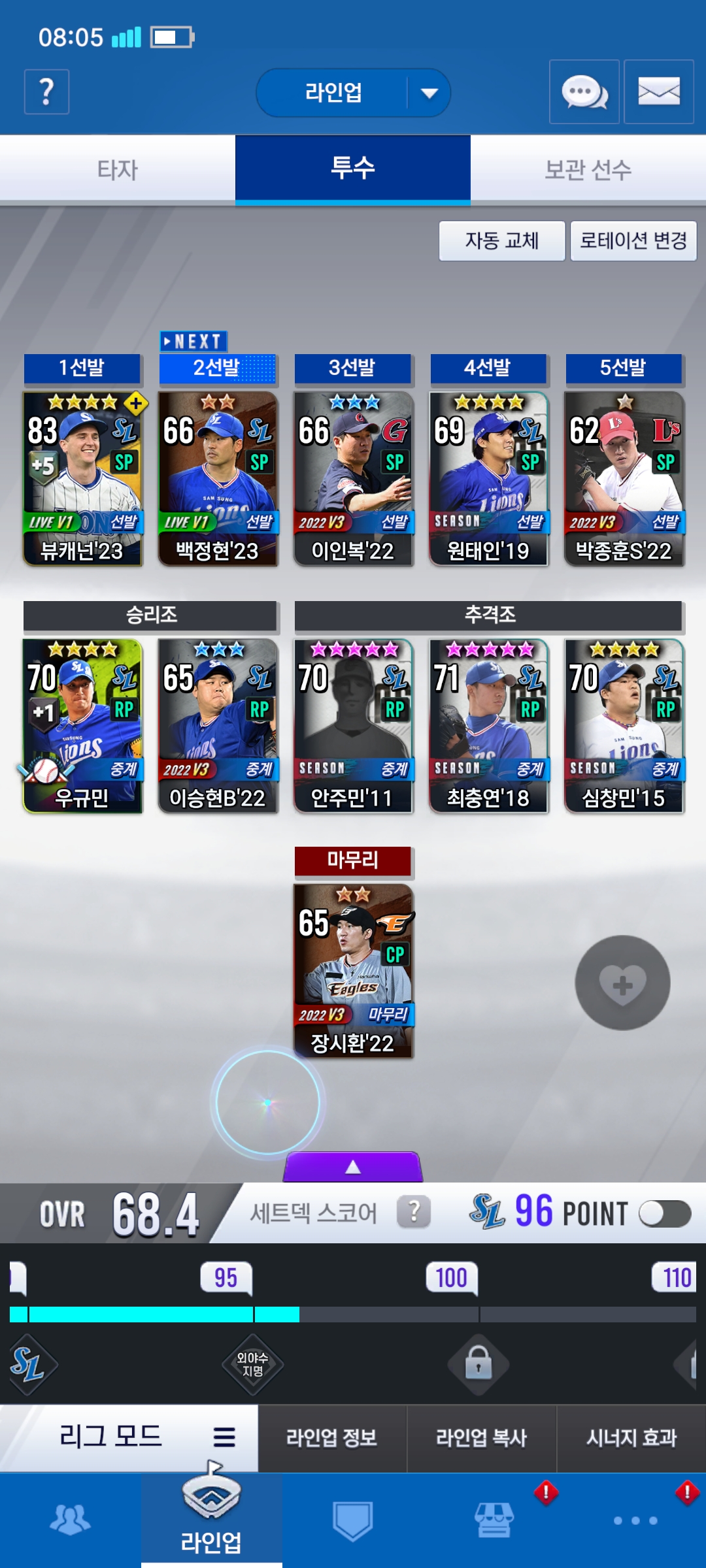Tap the round heart plus button
This screenshot has height=1568, width=706.
[622, 983]
